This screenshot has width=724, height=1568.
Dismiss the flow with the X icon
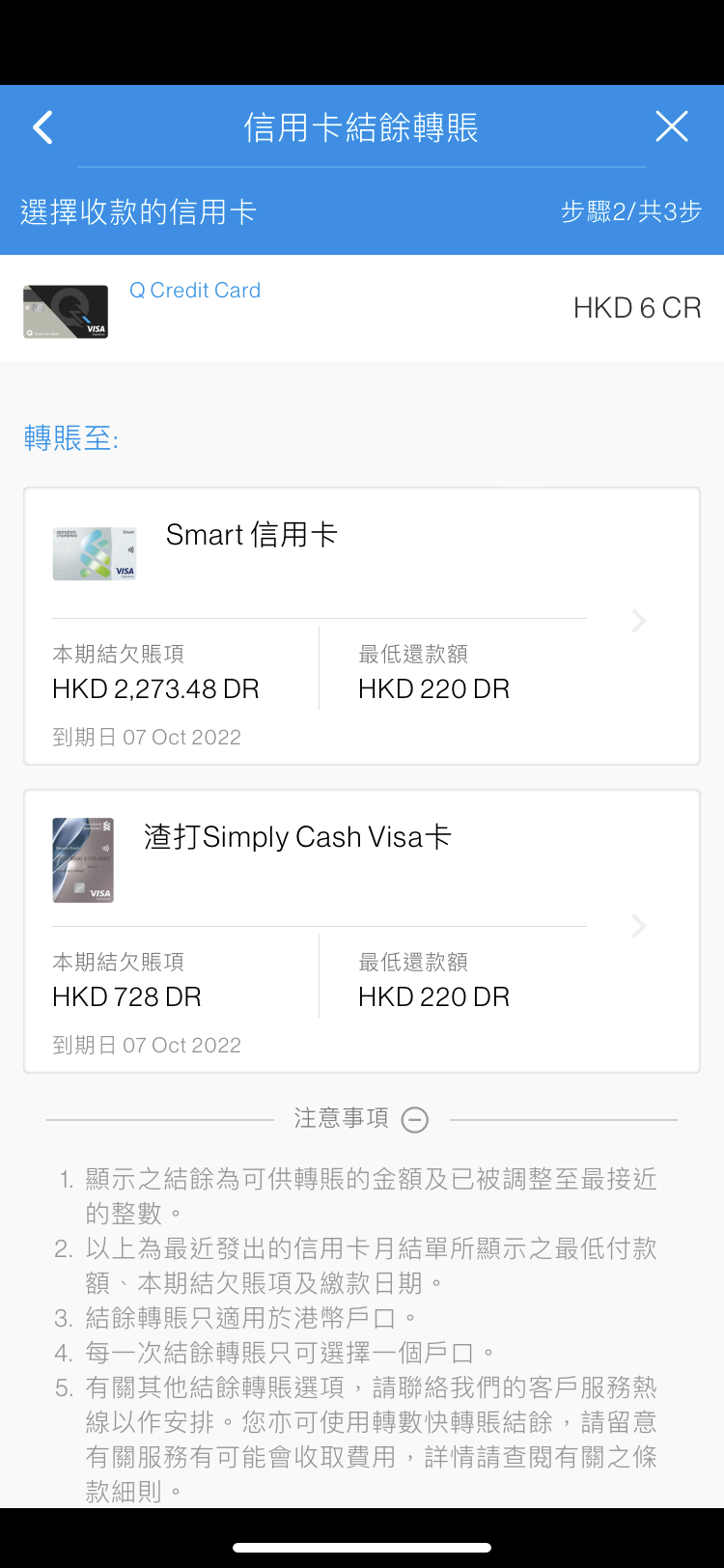pos(672,126)
